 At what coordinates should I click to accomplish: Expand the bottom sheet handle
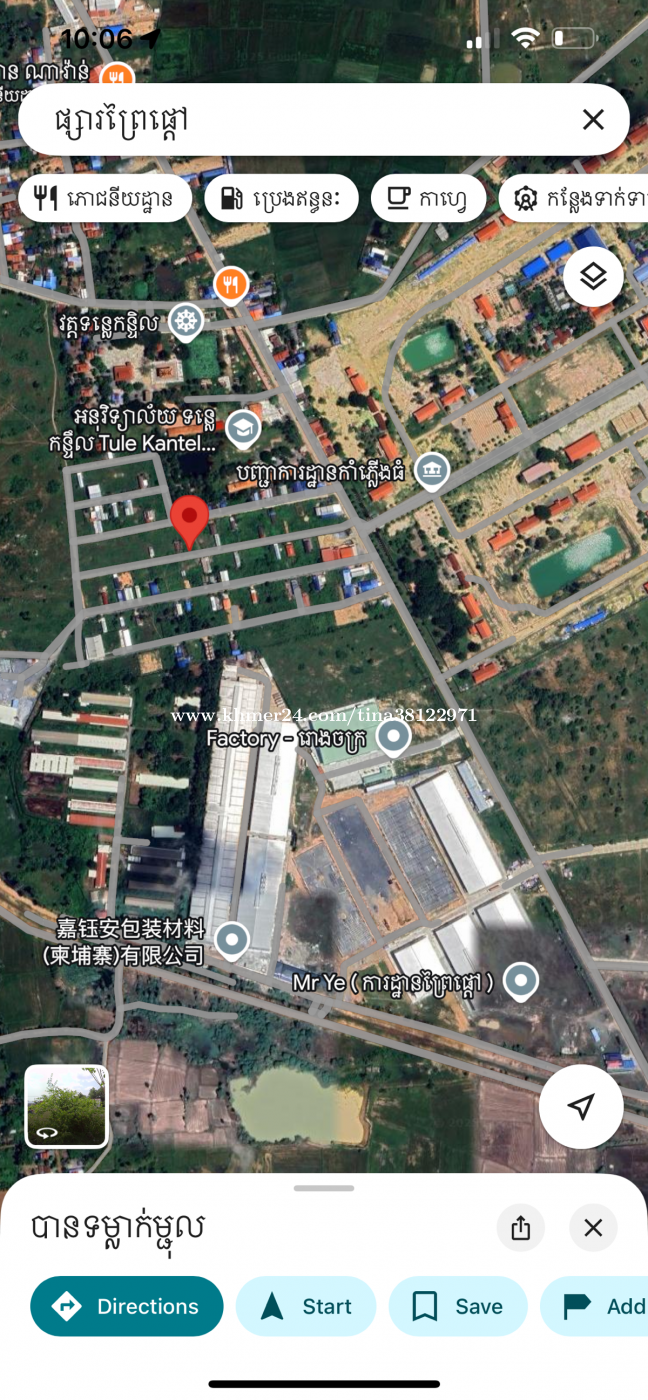click(324, 1188)
